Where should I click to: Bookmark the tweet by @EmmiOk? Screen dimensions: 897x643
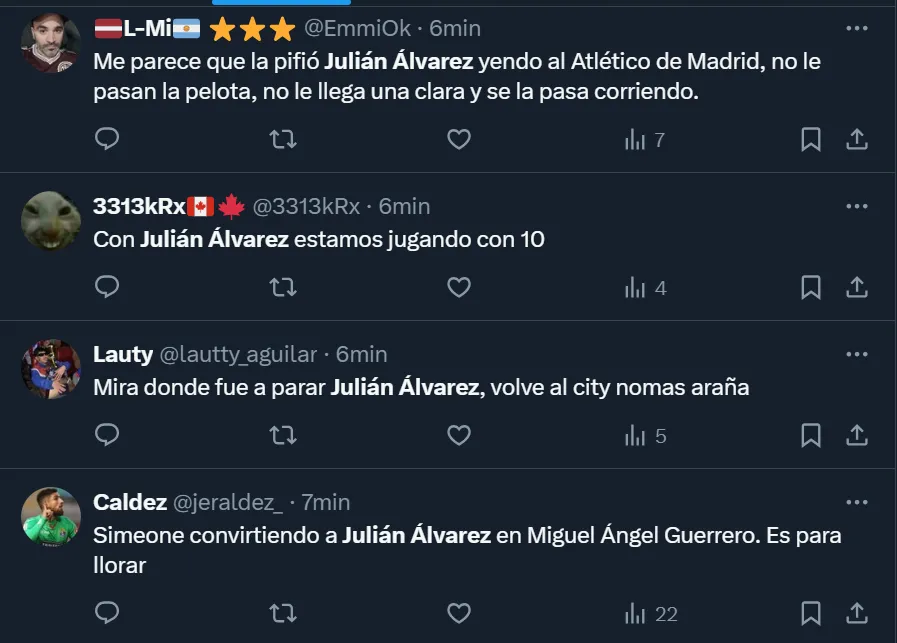(811, 140)
